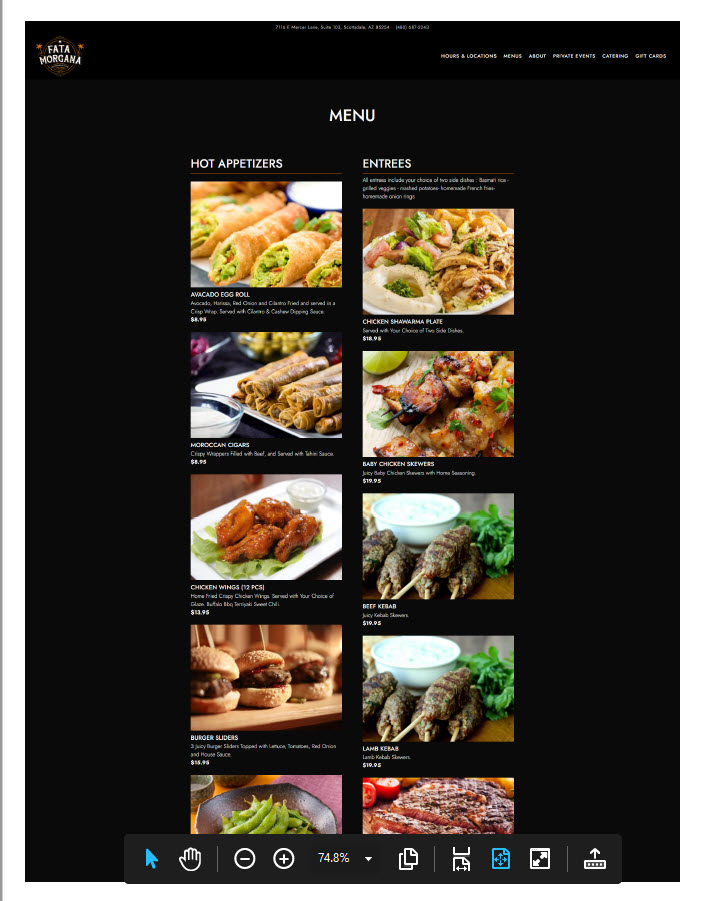Zoom out with the minus button
This screenshot has width=701, height=901.
coord(245,859)
